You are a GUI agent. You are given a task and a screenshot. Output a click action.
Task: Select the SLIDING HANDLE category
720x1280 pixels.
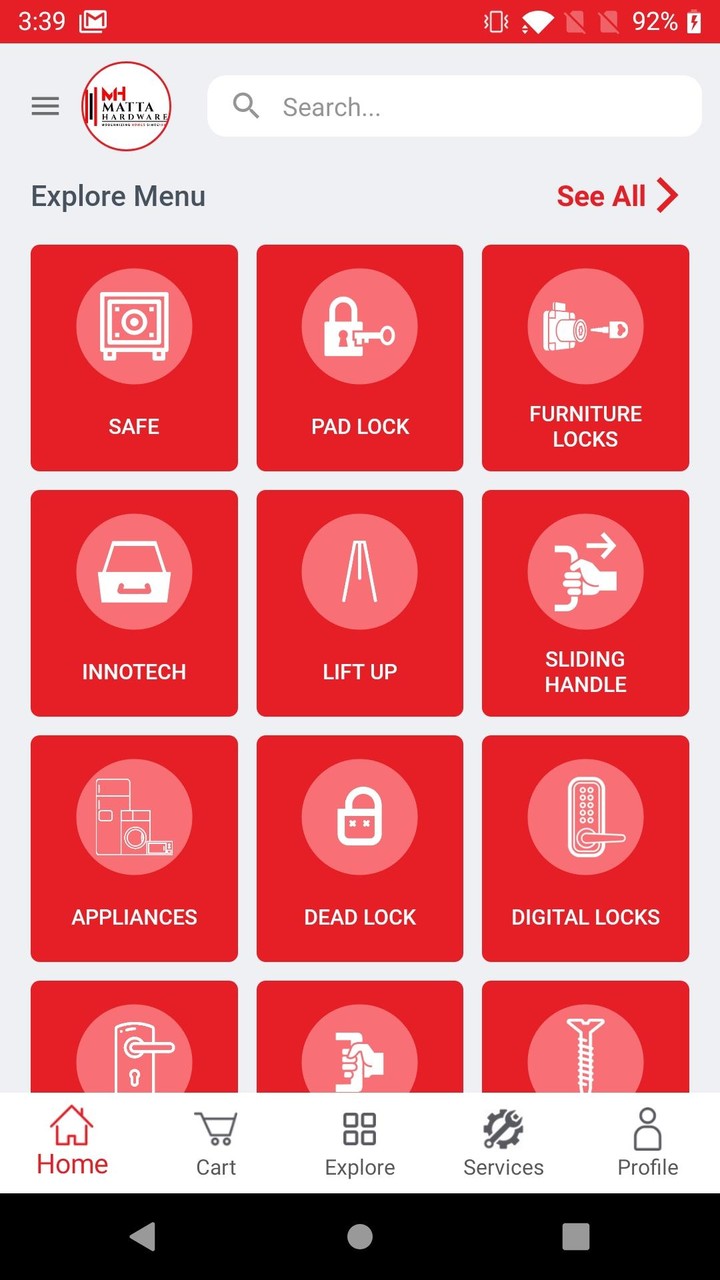click(585, 602)
